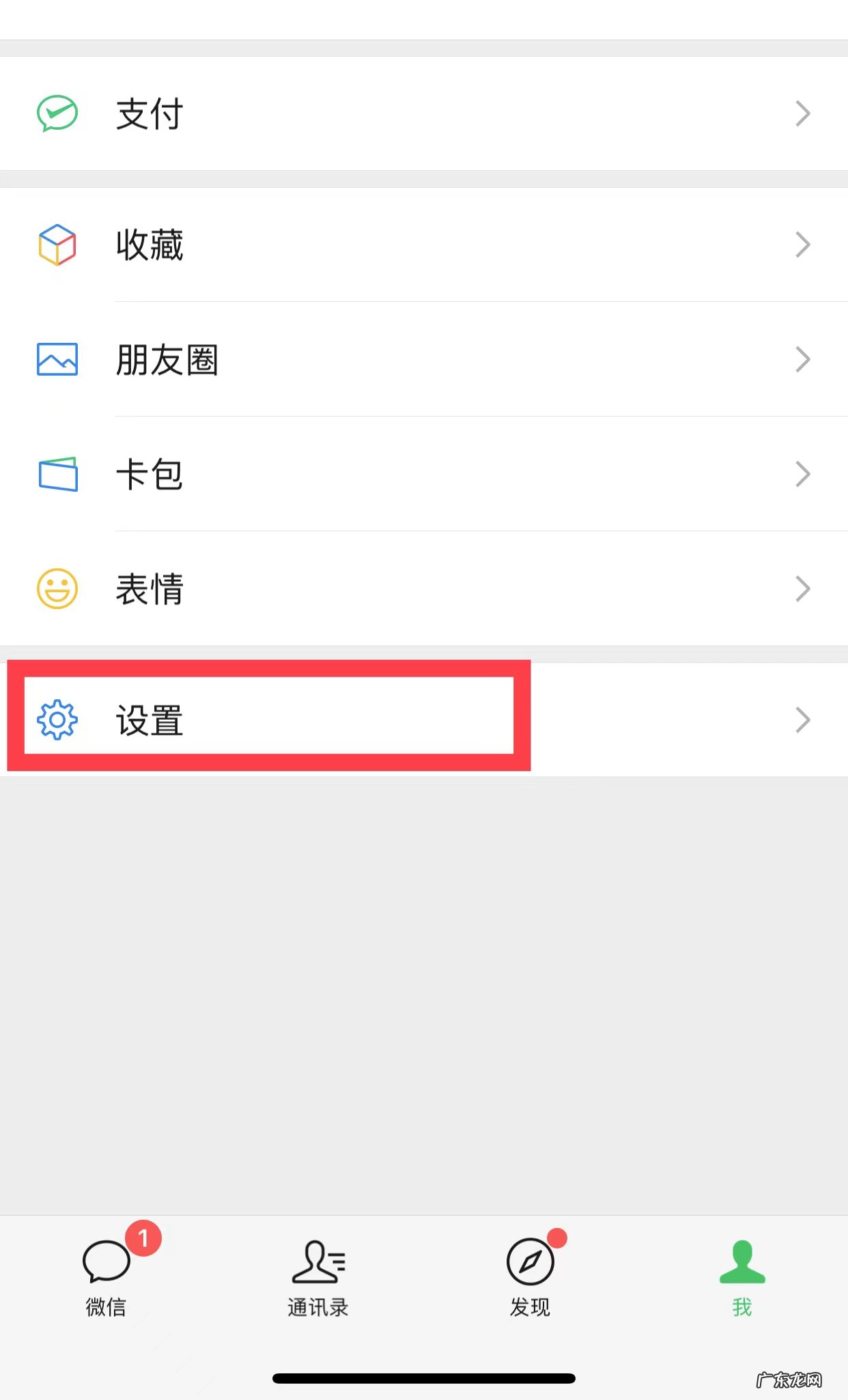Open the WeChat Pay service icon
The width and height of the screenshot is (848, 1400).
(x=57, y=114)
